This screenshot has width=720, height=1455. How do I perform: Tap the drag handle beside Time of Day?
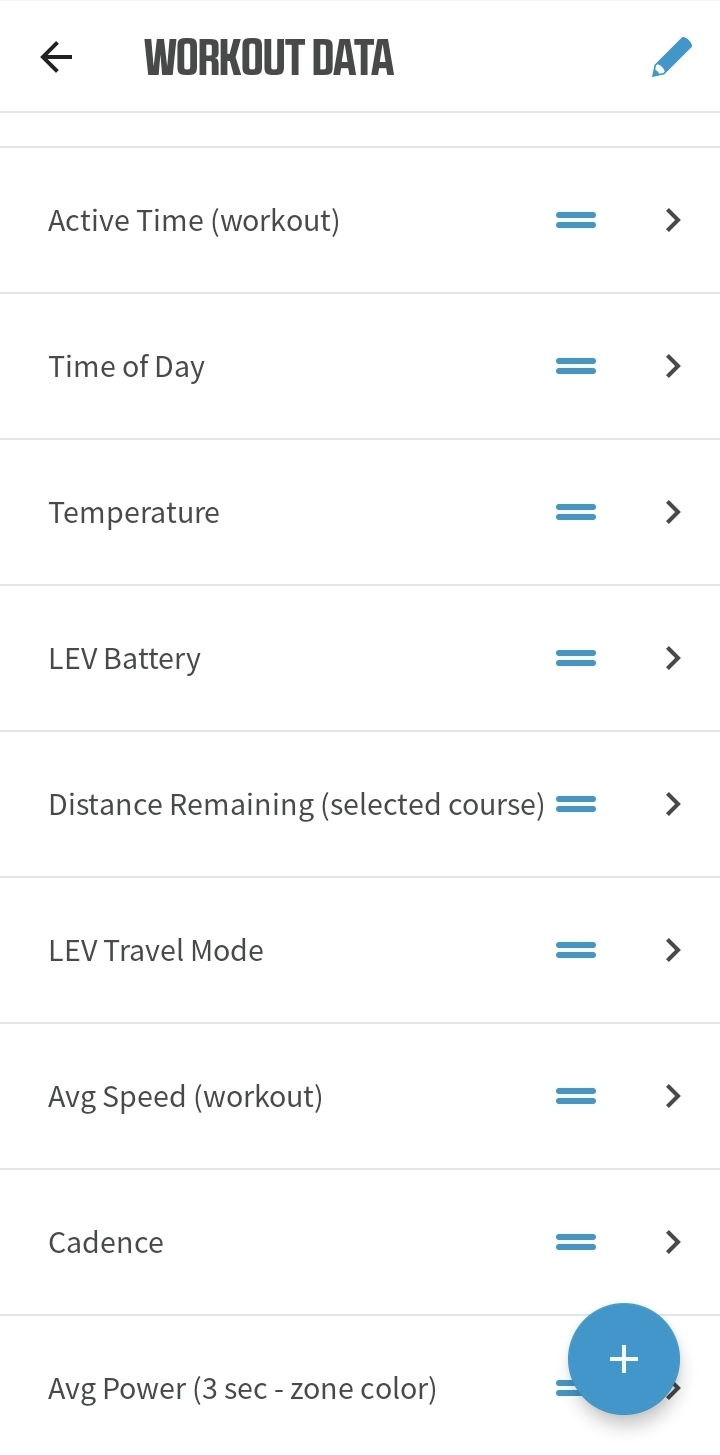click(575, 366)
